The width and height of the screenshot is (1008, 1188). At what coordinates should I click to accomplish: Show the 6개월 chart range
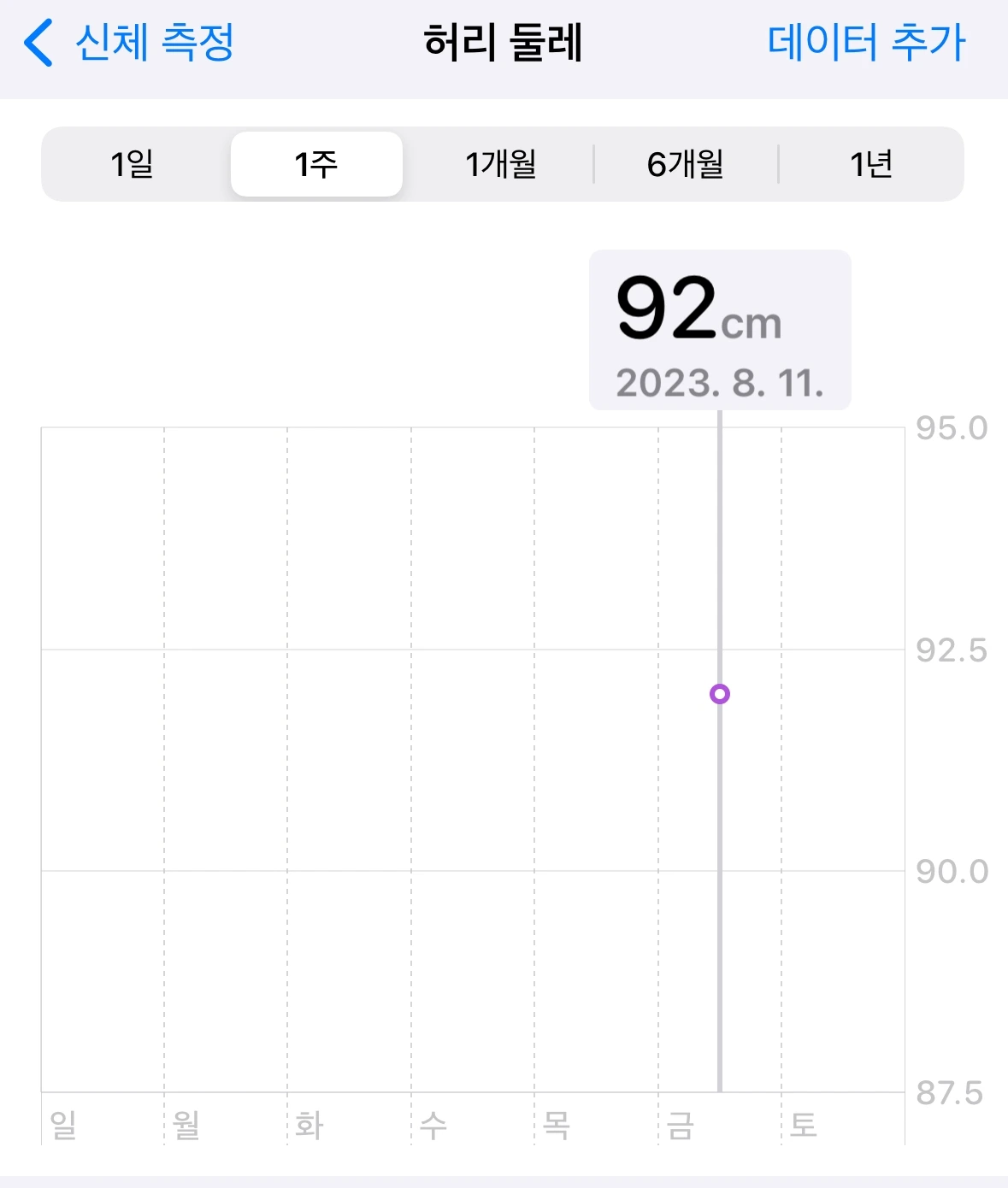pyautogui.click(x=686, y=164)
